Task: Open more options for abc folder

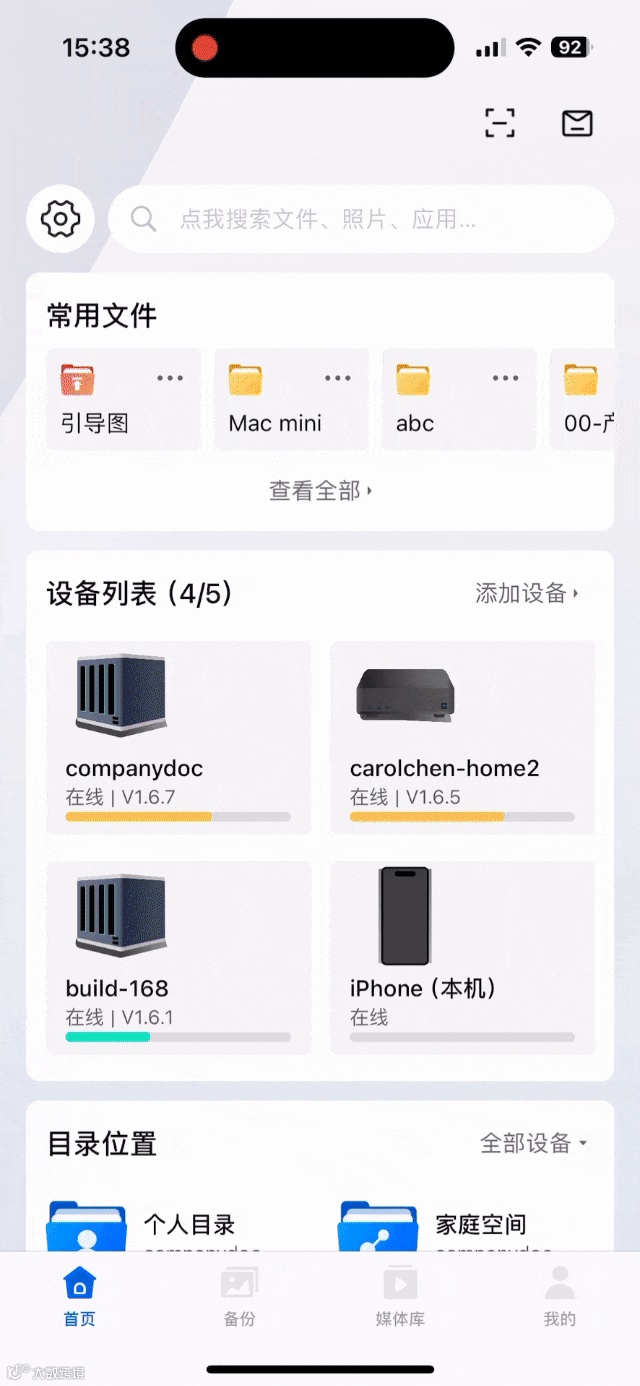Action: [x=506, y=378]
